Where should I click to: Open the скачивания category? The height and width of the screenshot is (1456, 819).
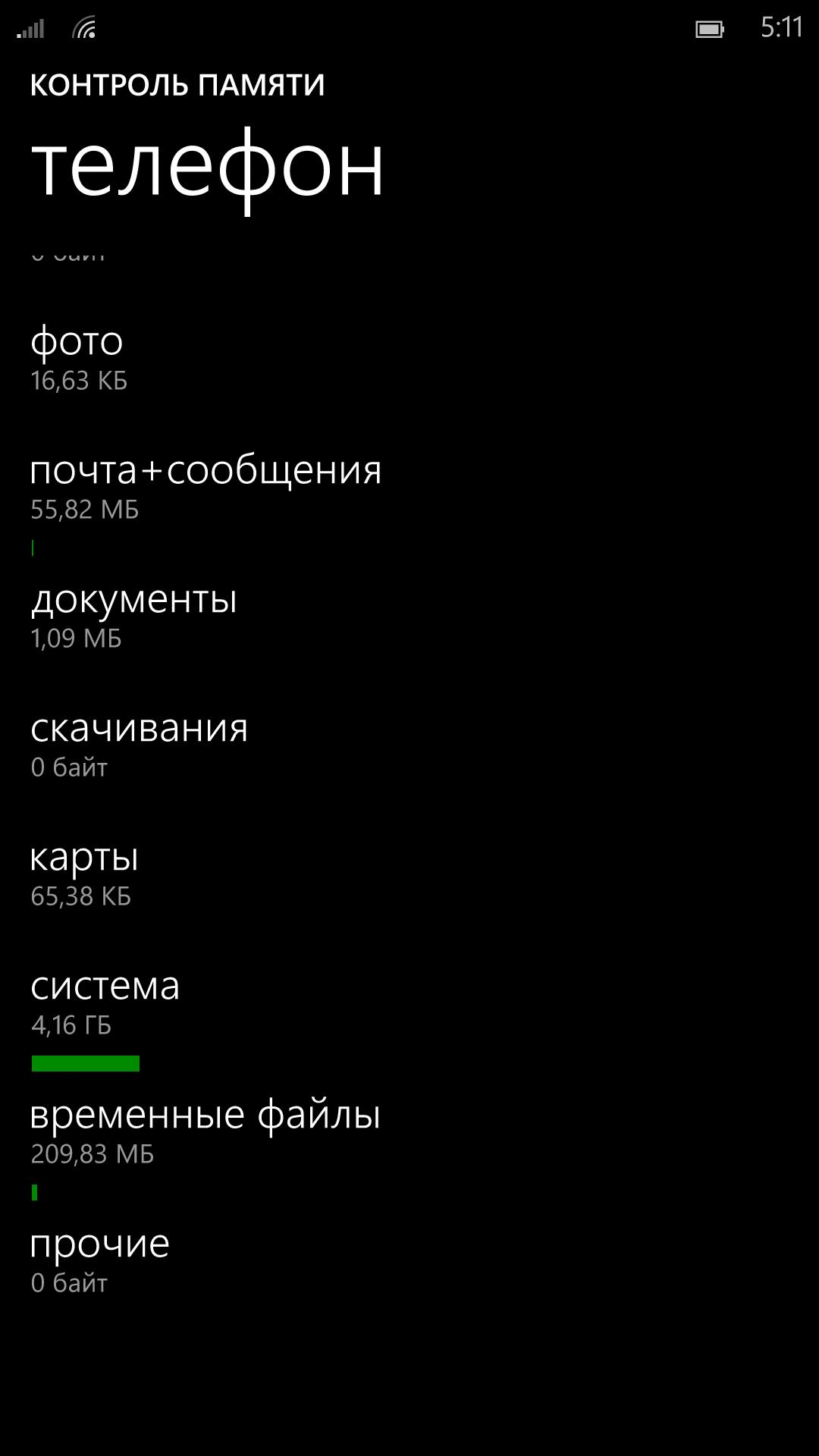pos(409,745)
